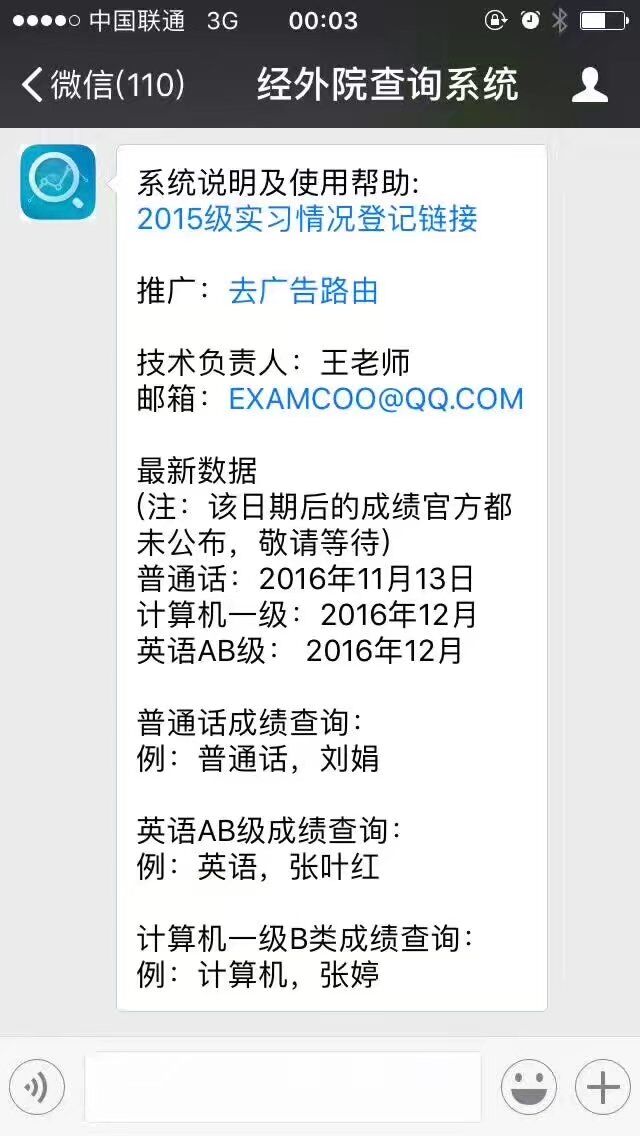Open the 2015级实习情况登记链接 link
Screen dimensions: 640x1136
[307, 219]
